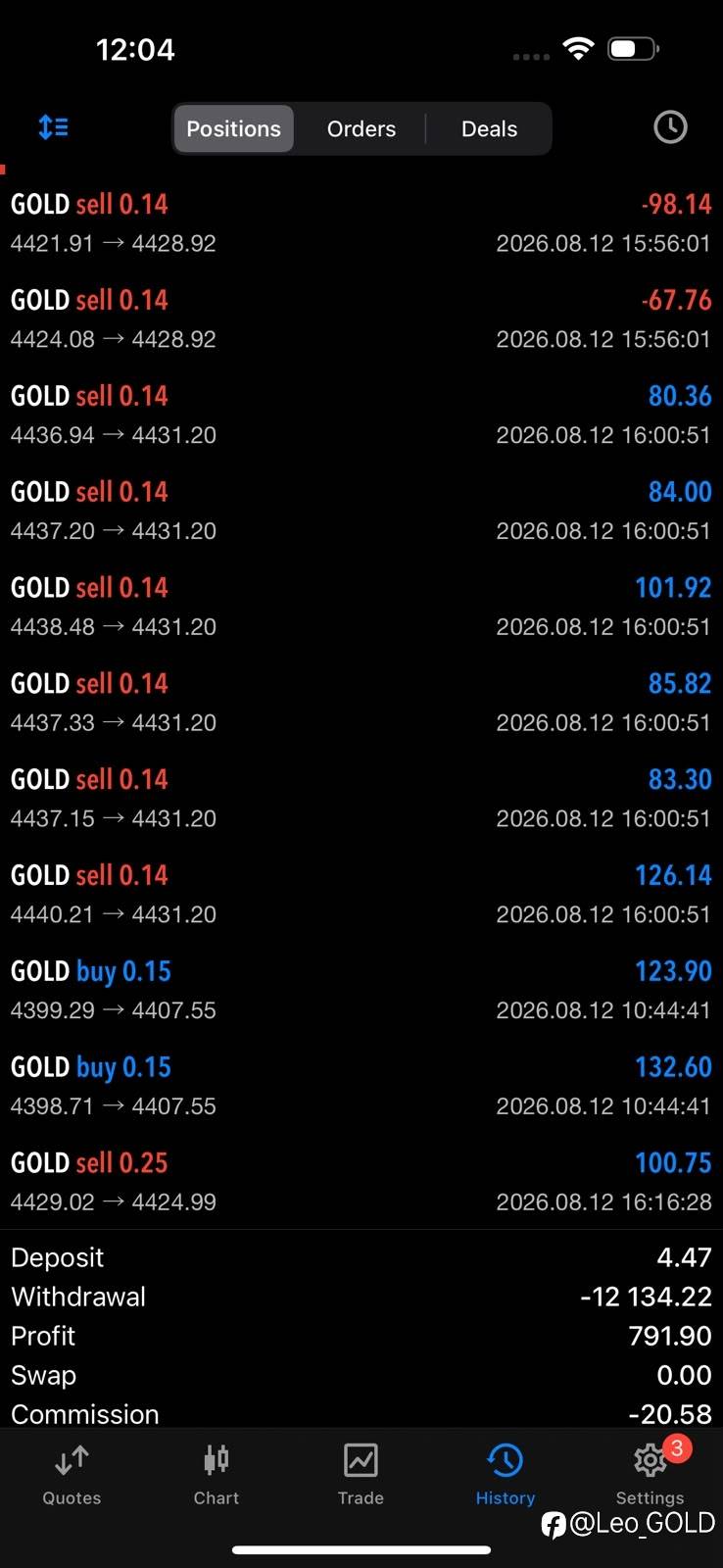Image resolution: width=723 pixels, height=1568 pixels.
Task: Expand the GOLD sell position with 101.92 profit
Action: pos(361,607)
